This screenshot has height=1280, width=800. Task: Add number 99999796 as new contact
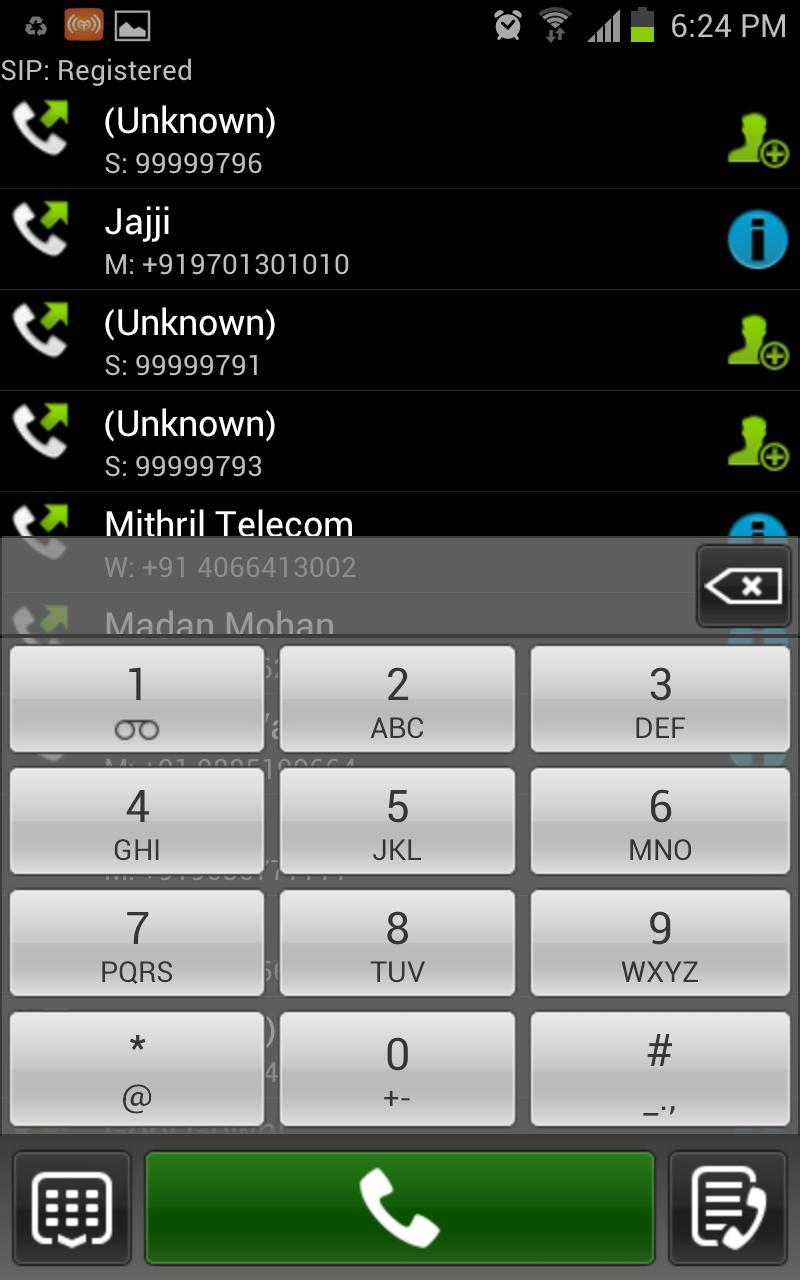pos(757,140)
